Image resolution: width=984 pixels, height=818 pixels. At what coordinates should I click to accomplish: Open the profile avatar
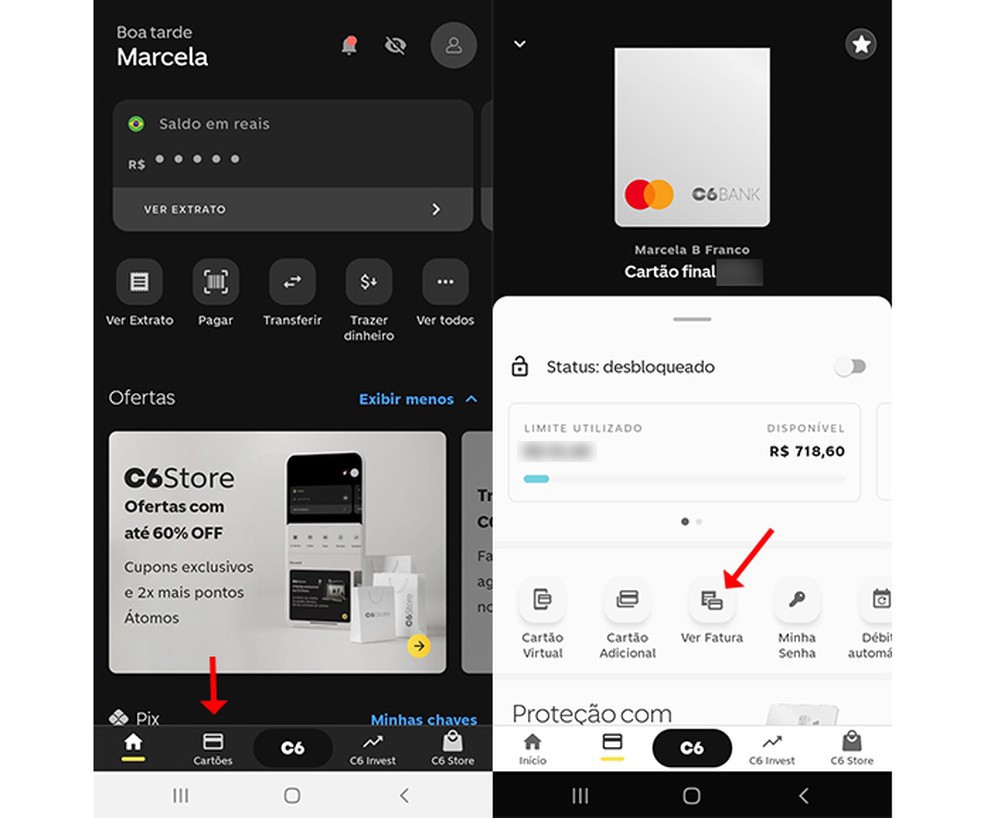tap(453, 46)
